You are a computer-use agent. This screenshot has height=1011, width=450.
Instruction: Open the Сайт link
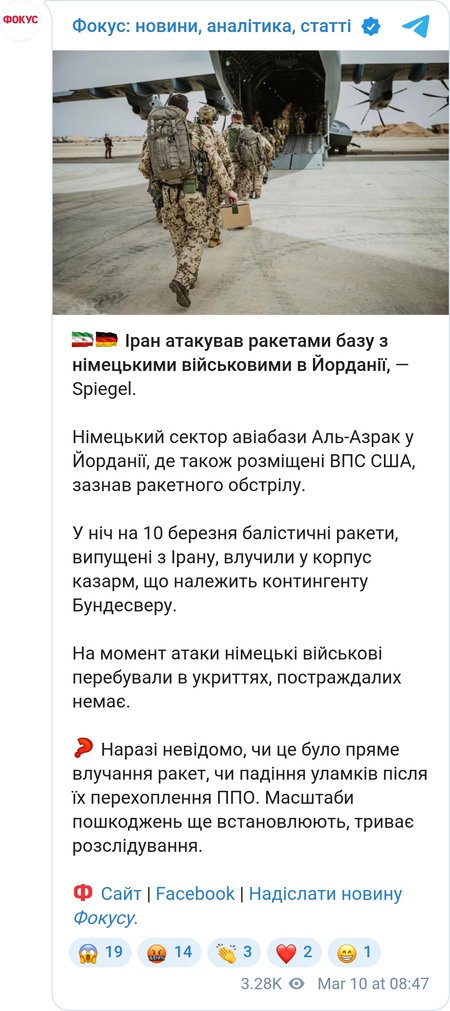121,894
